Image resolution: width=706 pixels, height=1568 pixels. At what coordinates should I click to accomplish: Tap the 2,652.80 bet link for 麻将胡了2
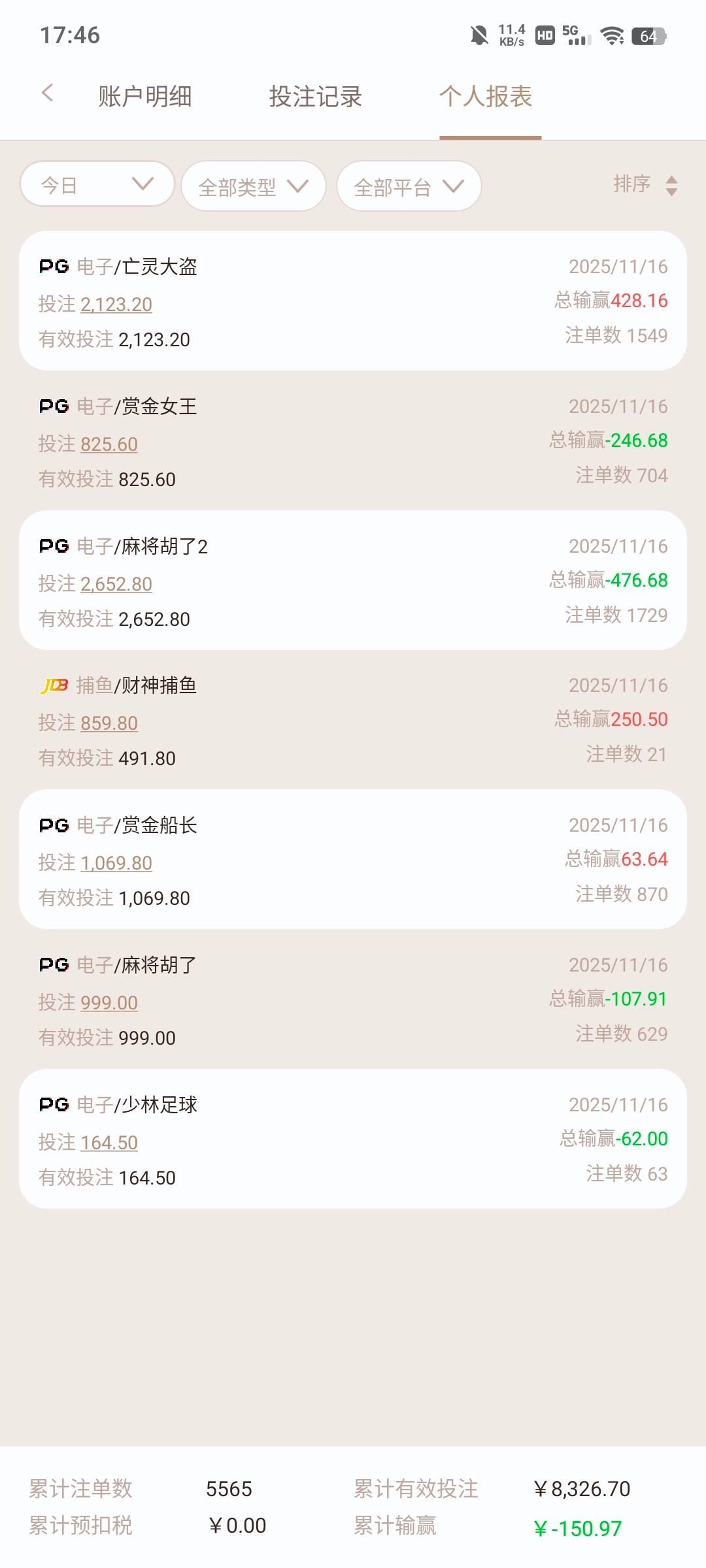[116, 584]
